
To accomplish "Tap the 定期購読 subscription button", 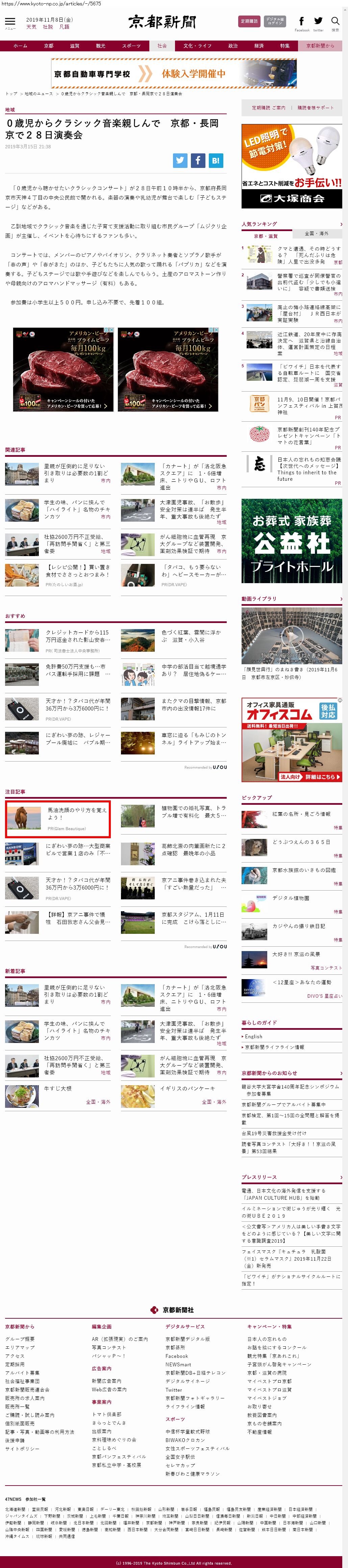I will coord(249,21).
